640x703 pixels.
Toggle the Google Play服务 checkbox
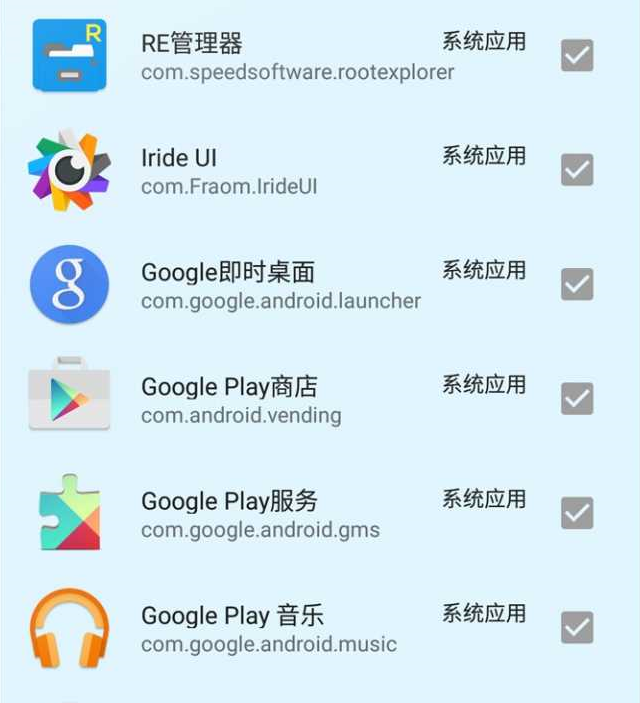[577, 514]
